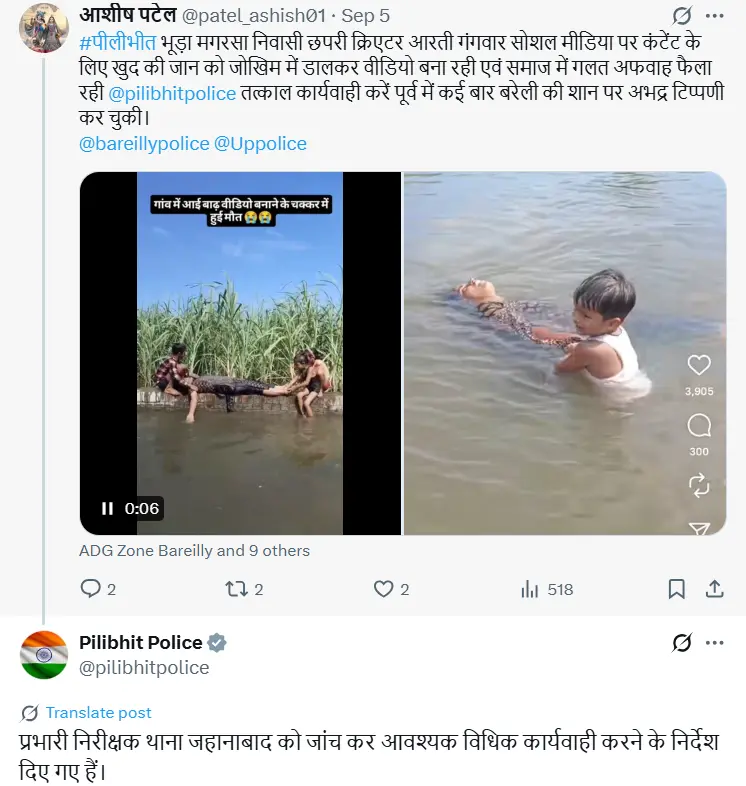Open the @bareillypolice mention
Image resolution: width=746 pixels, height=786 pixels.
pyautogui.click(x=143, y=143)
